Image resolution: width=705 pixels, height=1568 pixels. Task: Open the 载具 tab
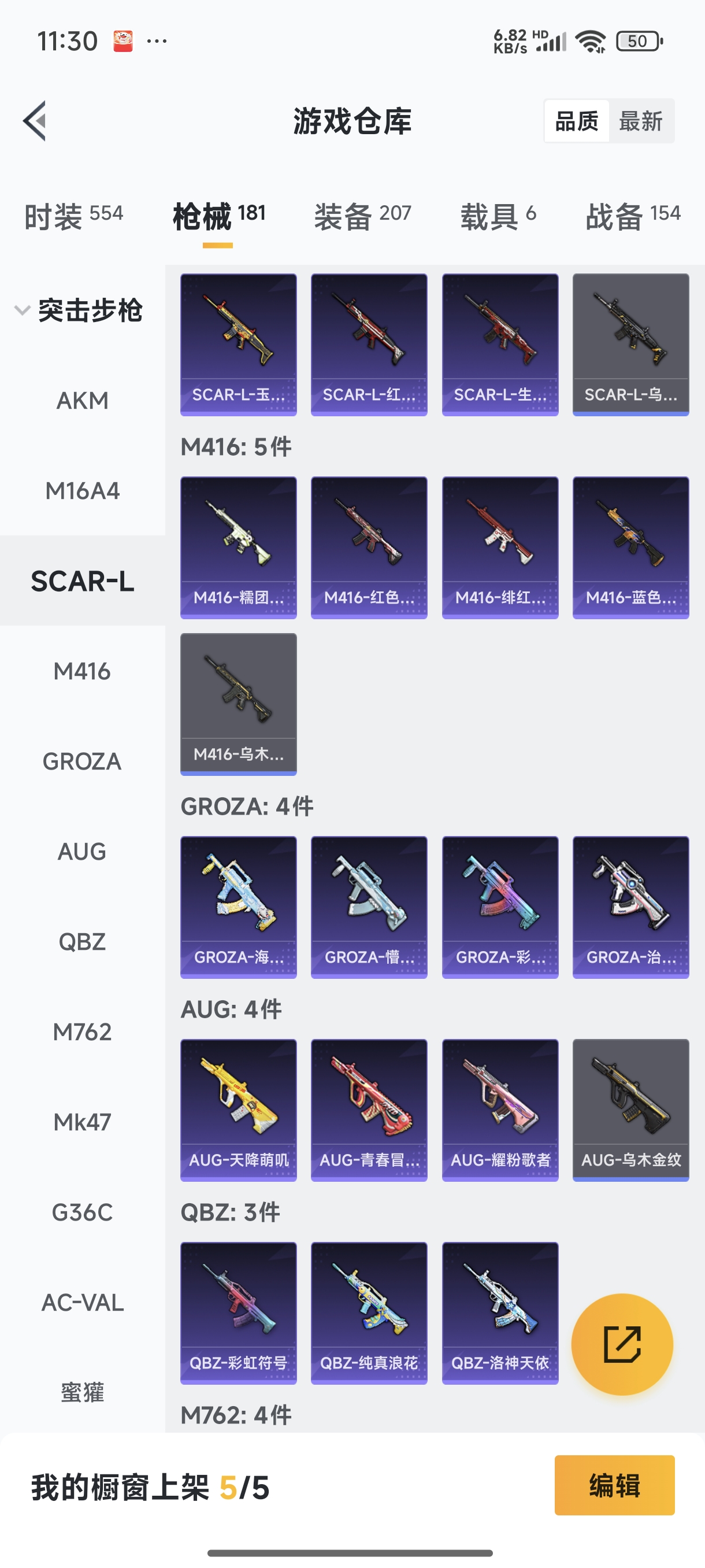click(498, 216)
